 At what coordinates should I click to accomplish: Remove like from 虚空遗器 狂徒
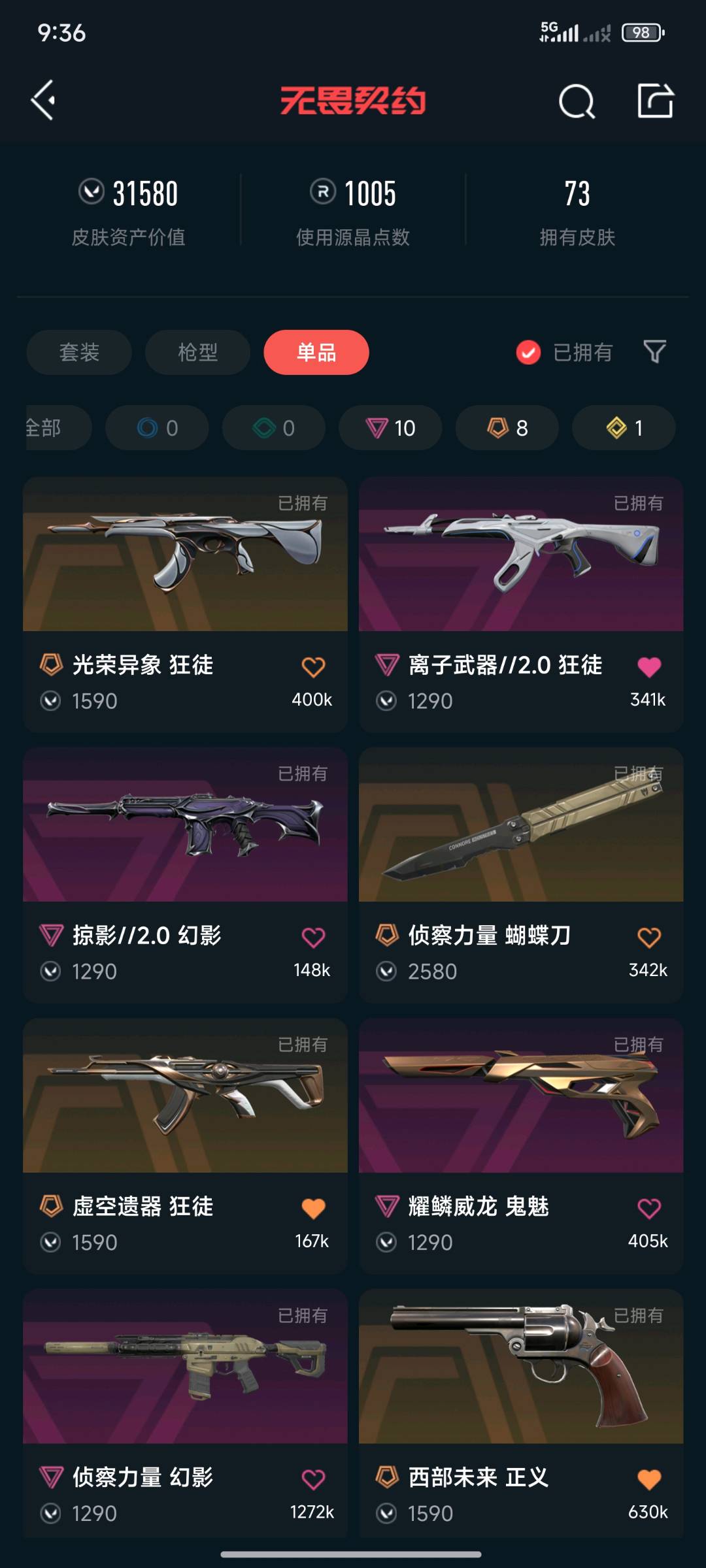(x=313, y=1208)
